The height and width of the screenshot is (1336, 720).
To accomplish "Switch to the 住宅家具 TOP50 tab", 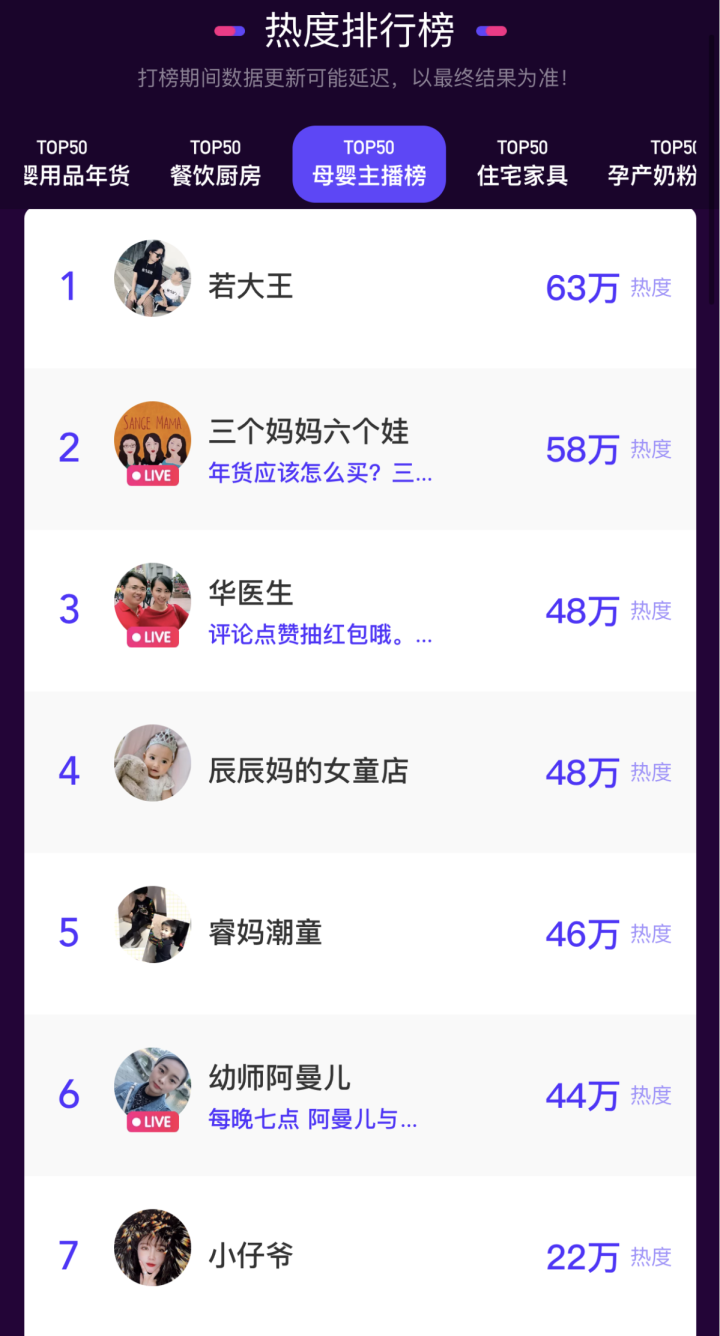I will click(x=522, y=164).
